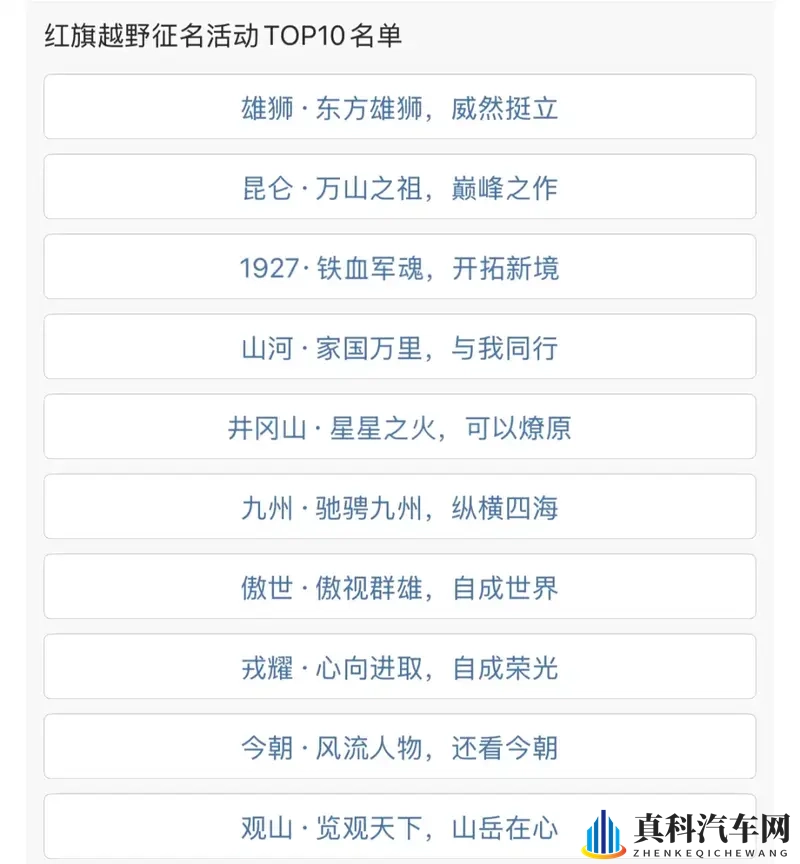Viewport: 800px width, 864px height.
Task: Select the 今朝·风流人物，还看今朝 entry
Action: [x=399, y=747]
